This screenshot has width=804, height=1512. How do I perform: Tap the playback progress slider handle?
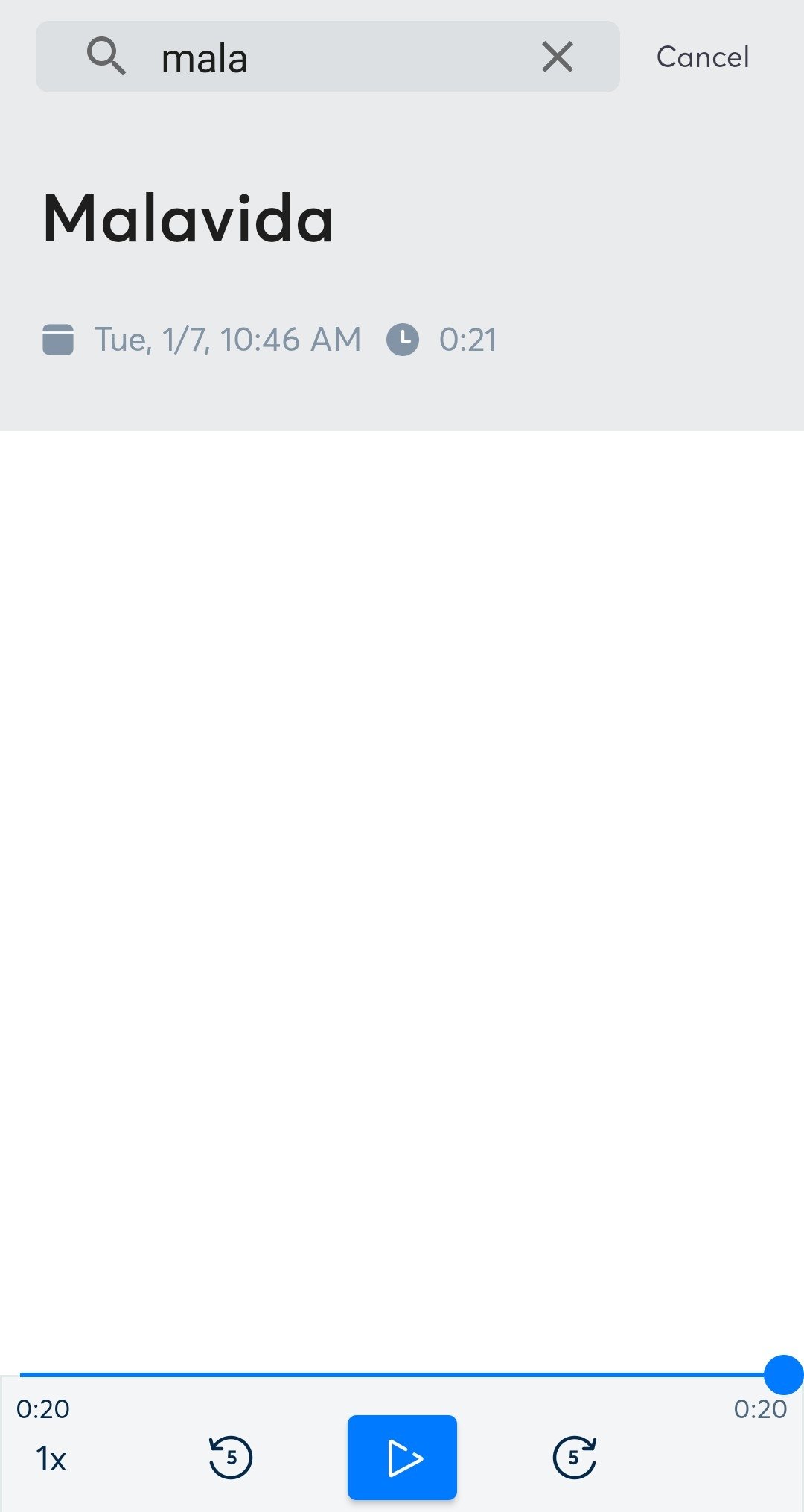[783, 1374]
